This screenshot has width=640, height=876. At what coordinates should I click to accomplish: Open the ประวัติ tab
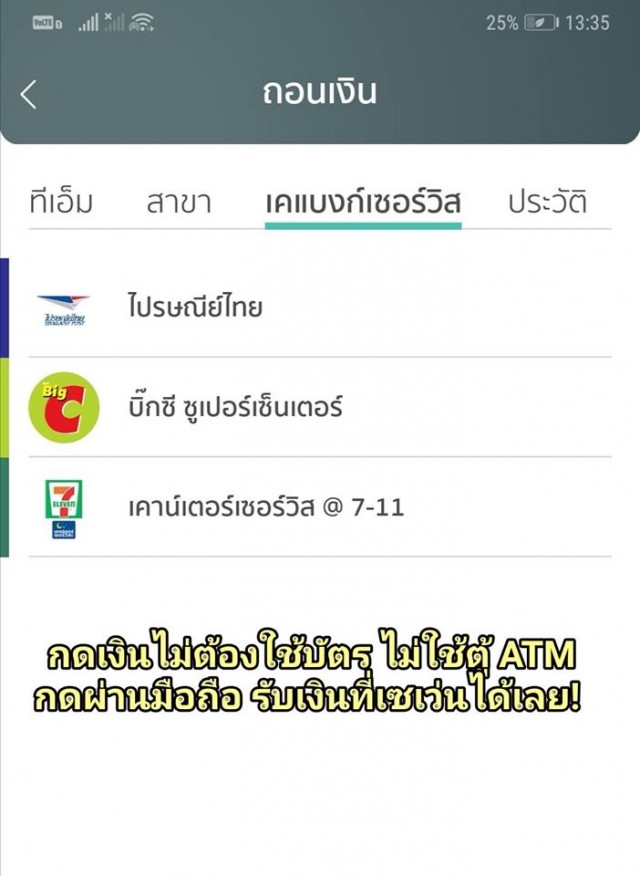(546, 202)
